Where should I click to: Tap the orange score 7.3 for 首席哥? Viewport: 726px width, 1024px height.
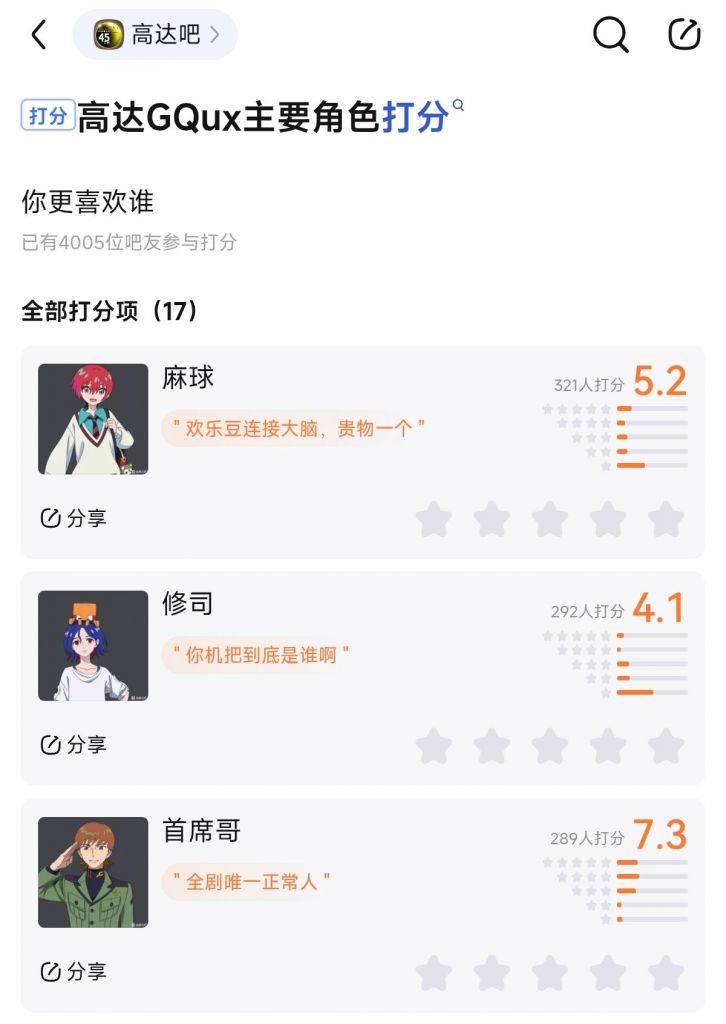[x=659, y=835]
